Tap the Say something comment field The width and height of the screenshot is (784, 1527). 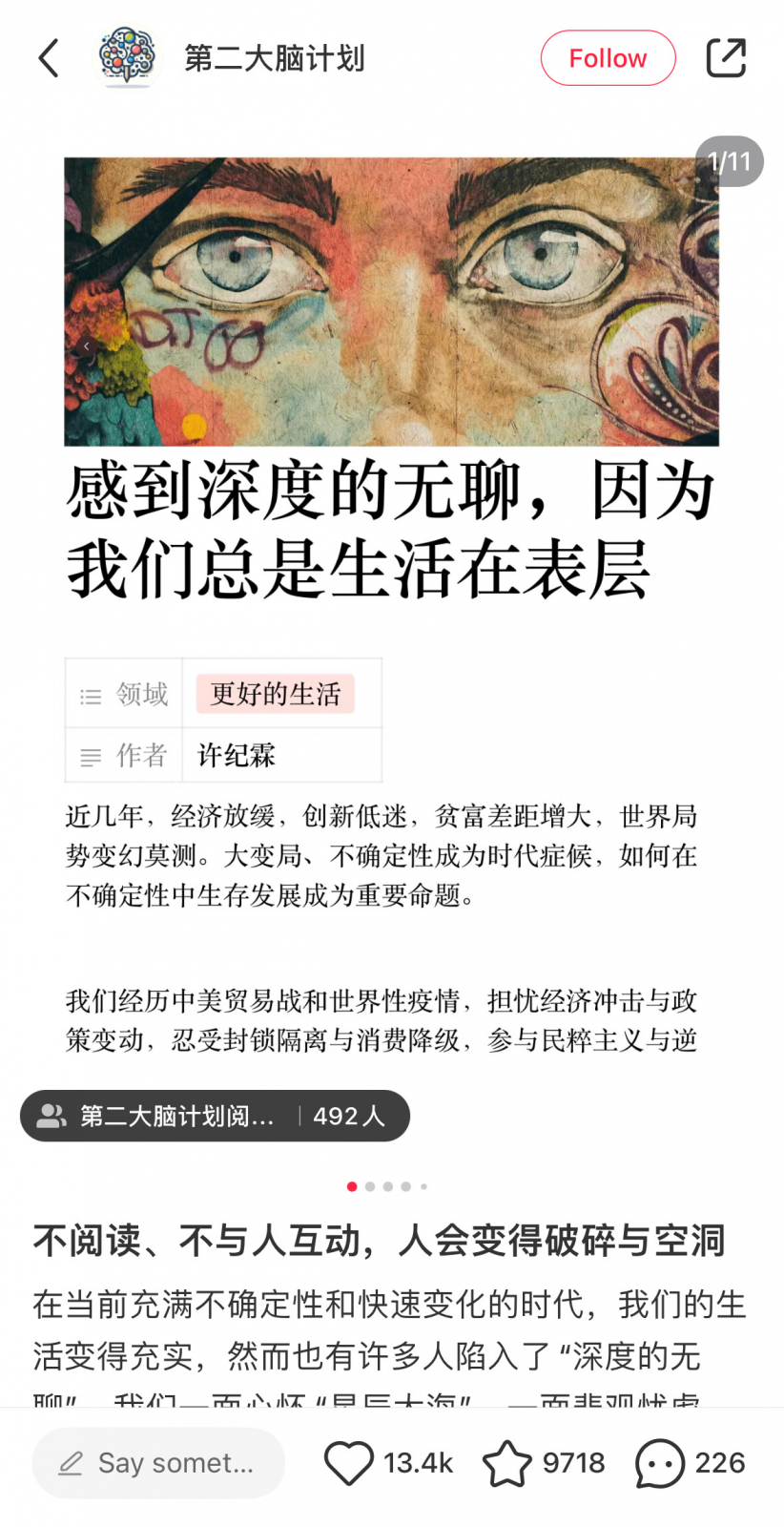[158, 1462]
